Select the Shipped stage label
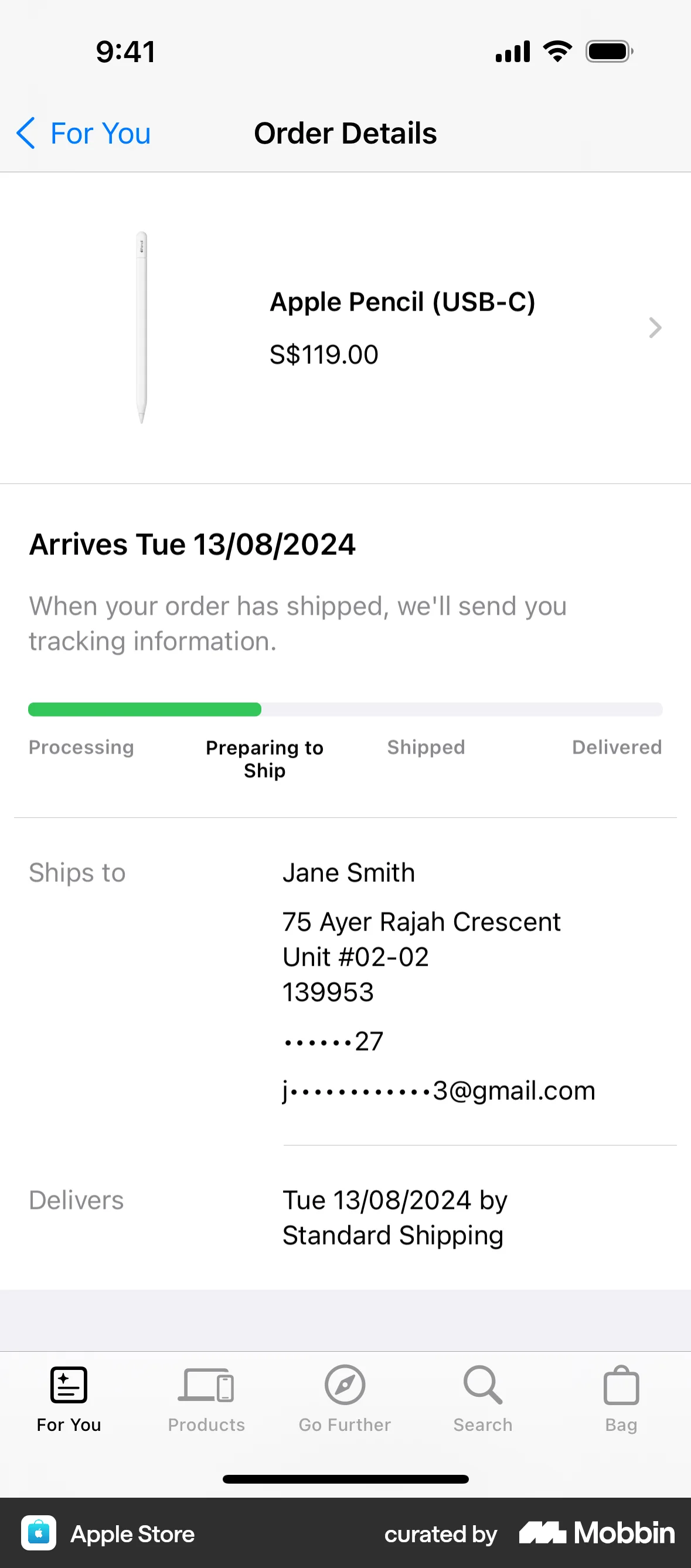The height and width of the screenshot is (1568, 691). [x=426, y=748]
